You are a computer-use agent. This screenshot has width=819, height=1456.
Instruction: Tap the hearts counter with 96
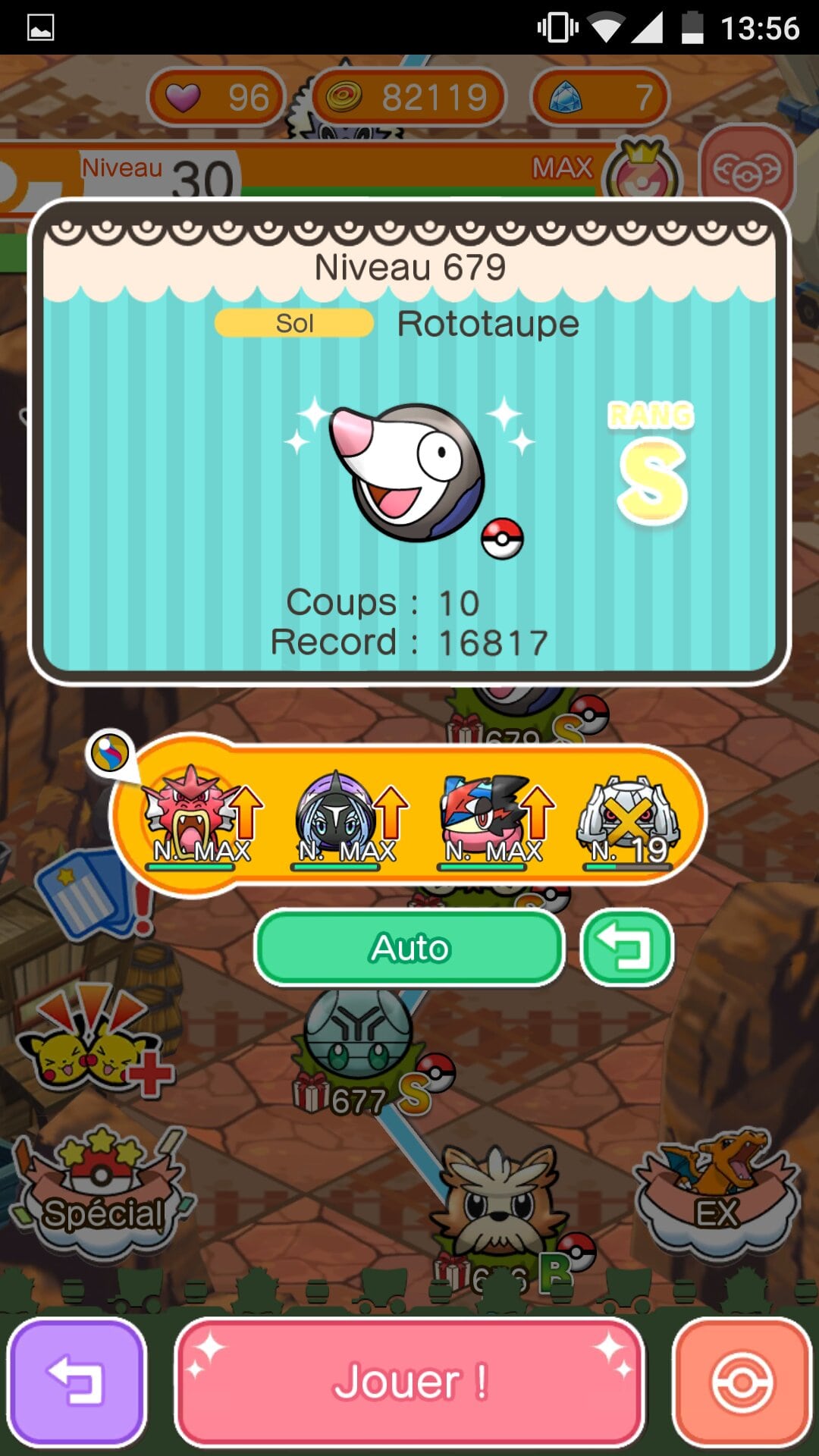point(216,97)
